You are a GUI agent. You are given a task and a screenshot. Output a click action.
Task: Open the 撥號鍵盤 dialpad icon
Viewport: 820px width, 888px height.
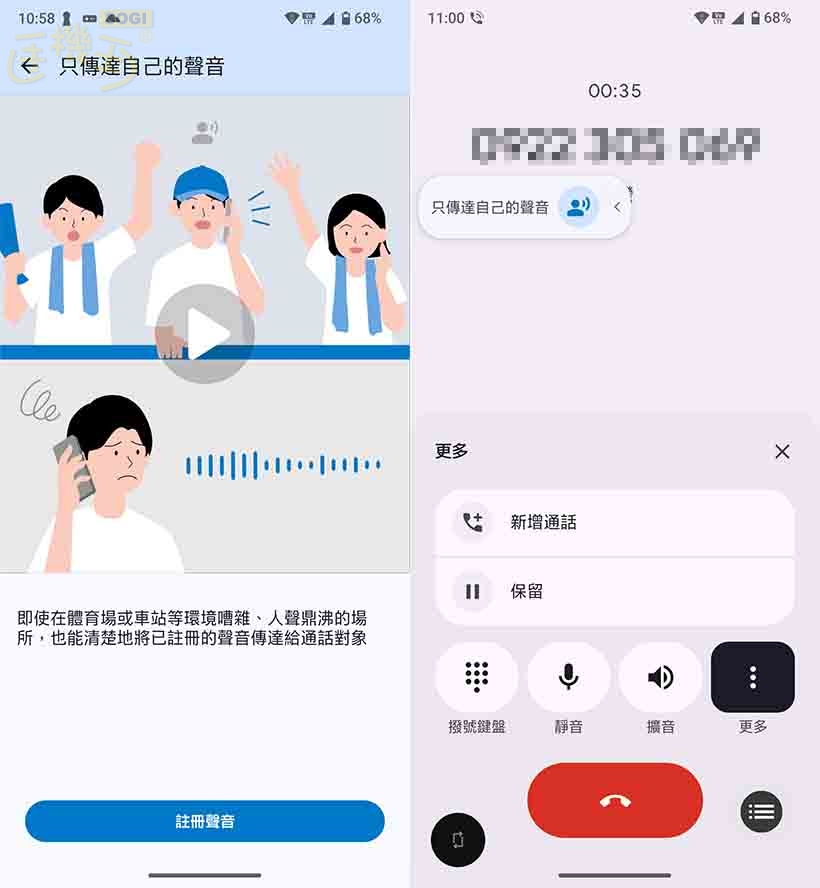click(476, 677)
